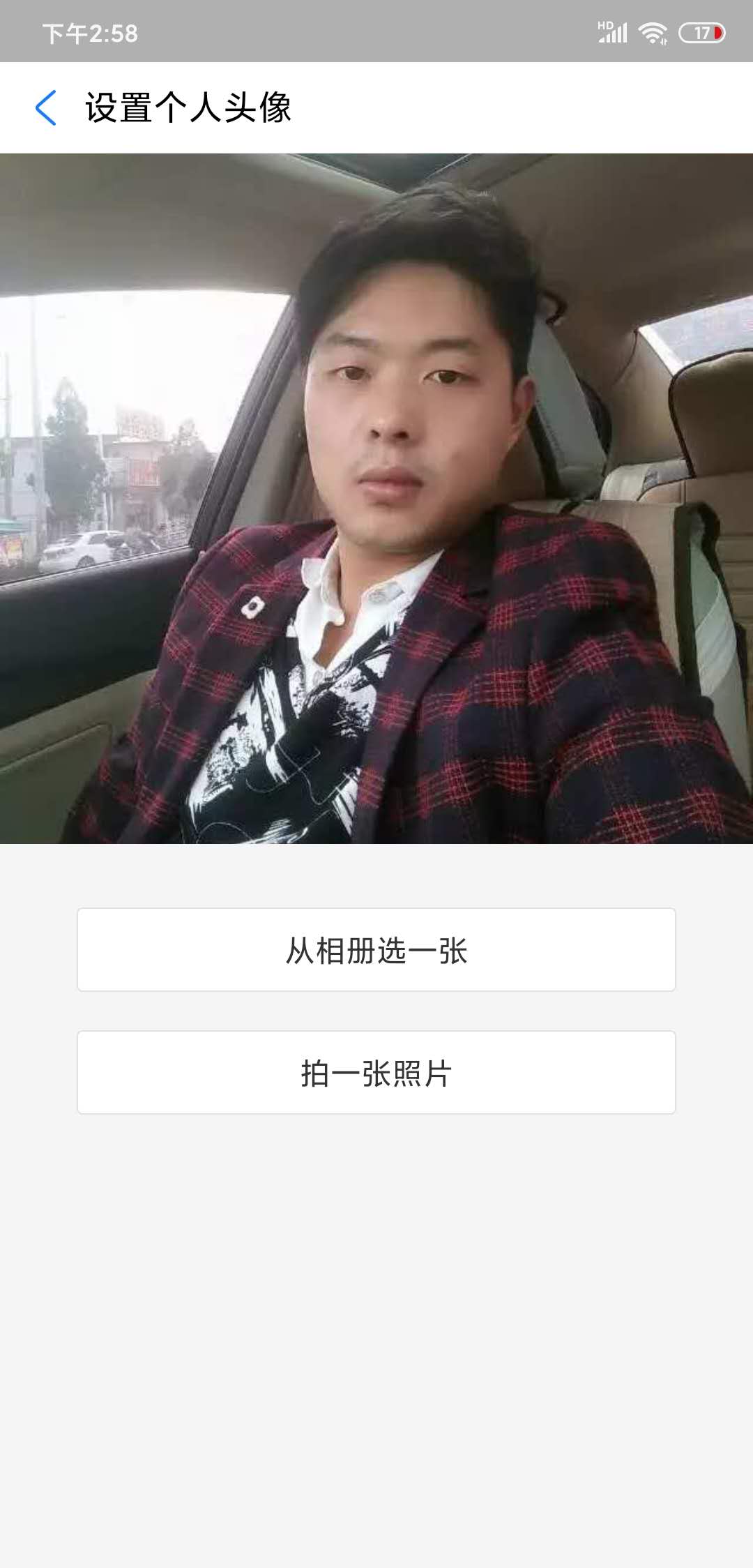Image resolution: width=753 pixels, height=1568 pixels.
Task: Take a new photo for avatar
Action: 376,1073
